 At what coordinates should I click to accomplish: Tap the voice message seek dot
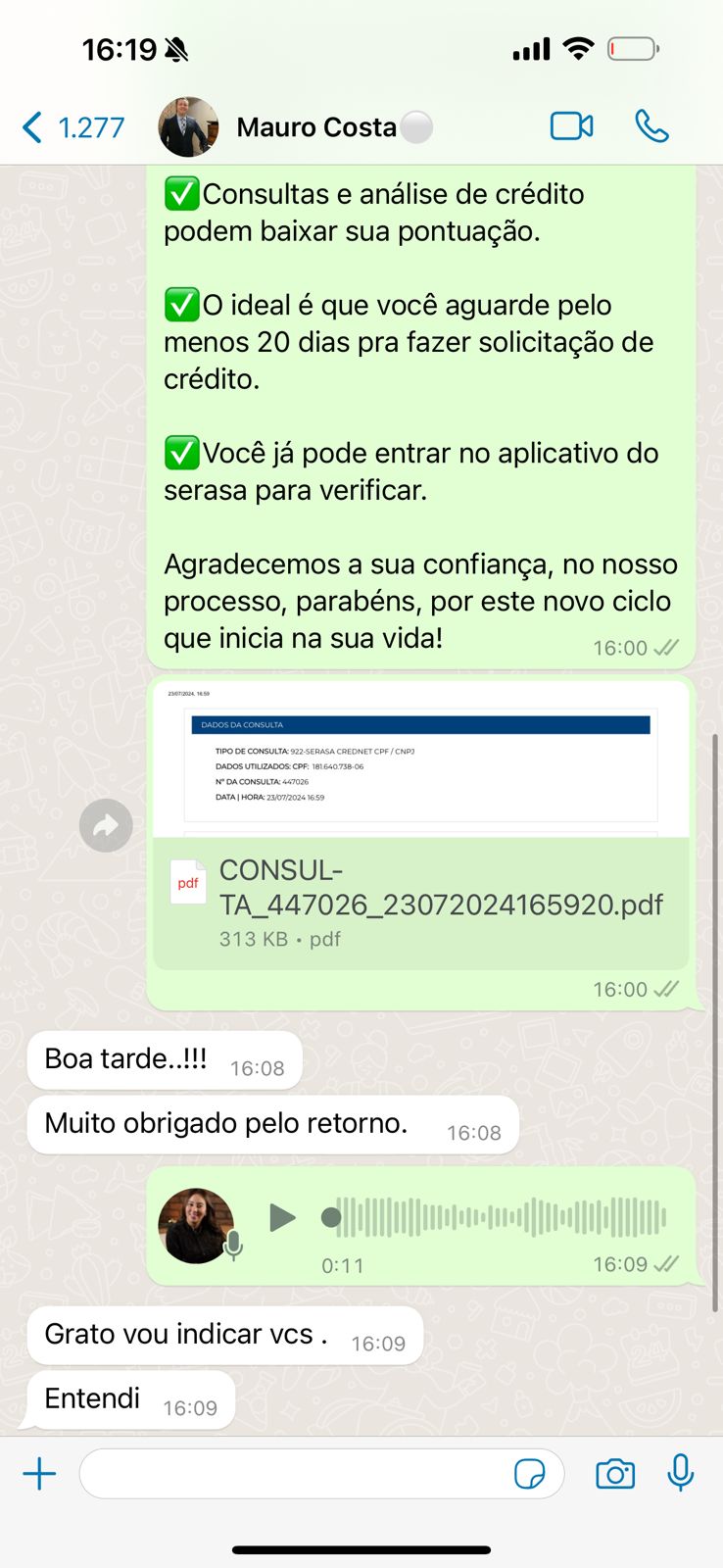pos(331,1217)
